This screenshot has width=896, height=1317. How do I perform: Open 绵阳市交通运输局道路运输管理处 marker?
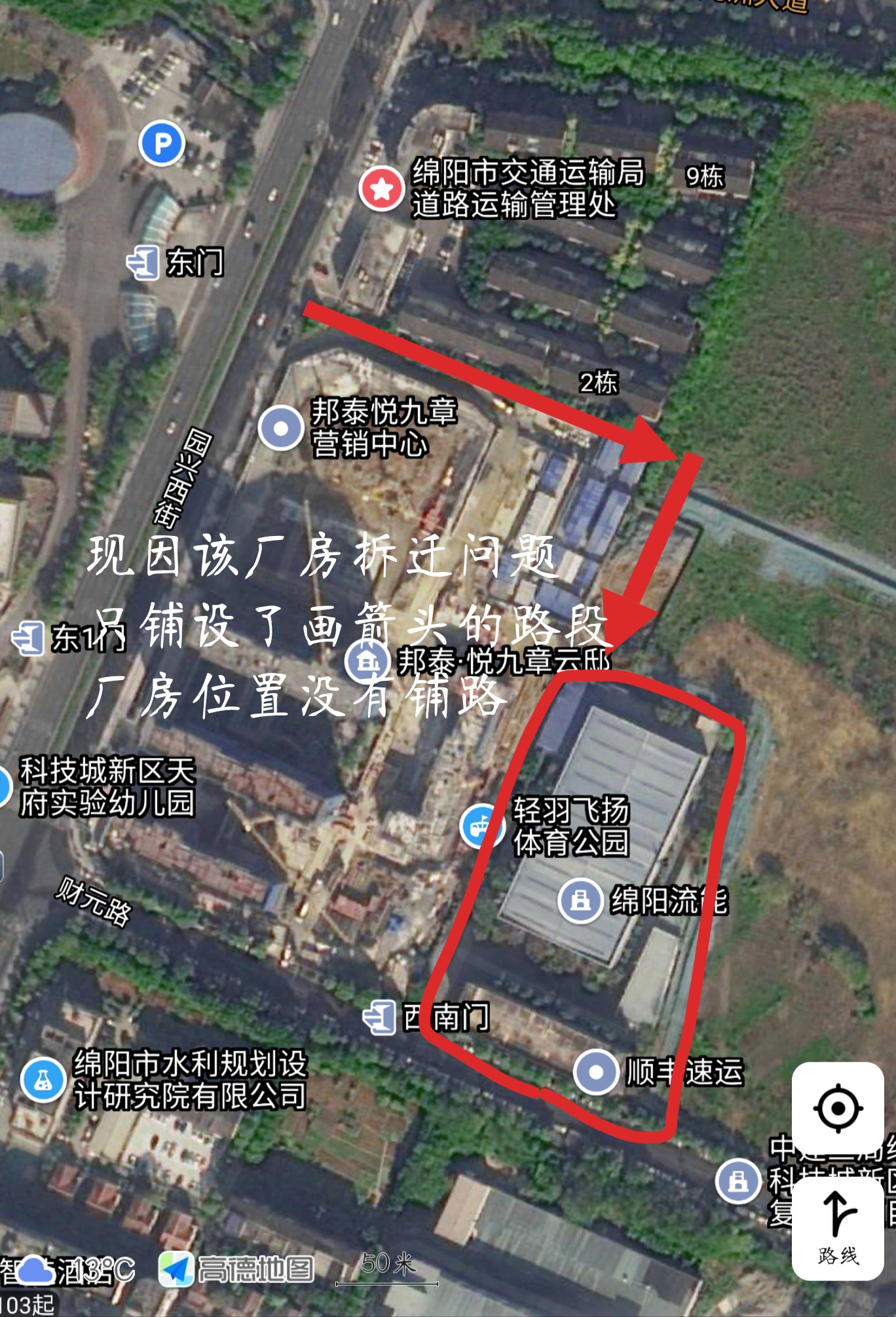tap(381, 189)
